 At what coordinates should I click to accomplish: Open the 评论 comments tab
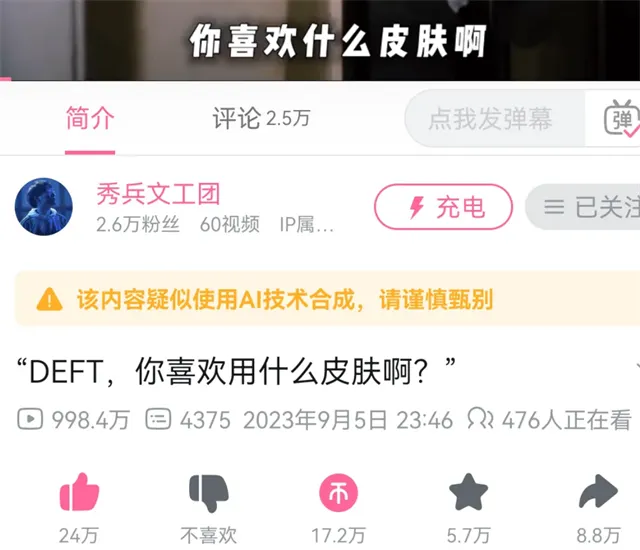pyautogui.click(x=261, y=119)
